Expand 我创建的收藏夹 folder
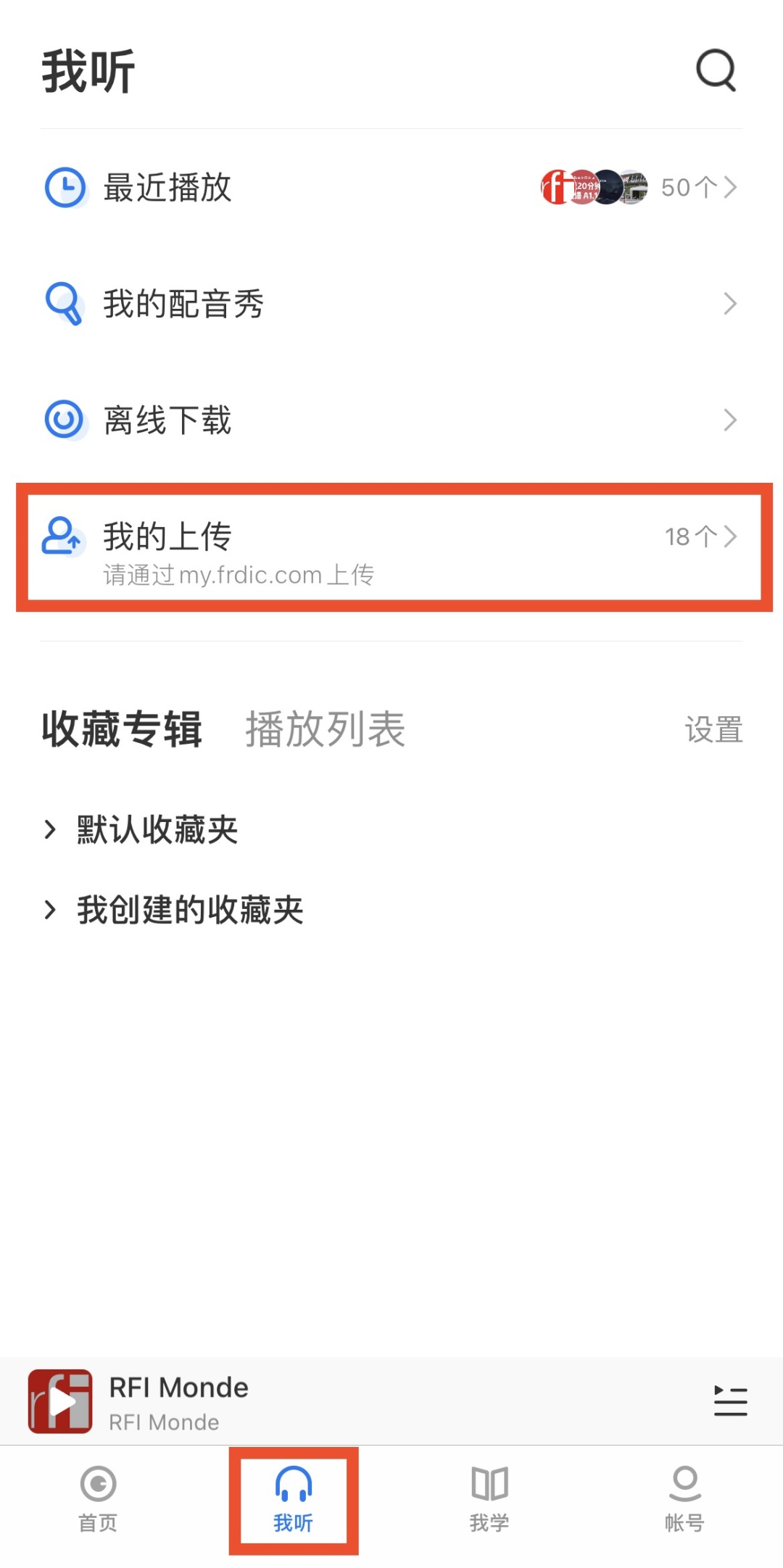 pyautogui.click(x=188, y=910)
